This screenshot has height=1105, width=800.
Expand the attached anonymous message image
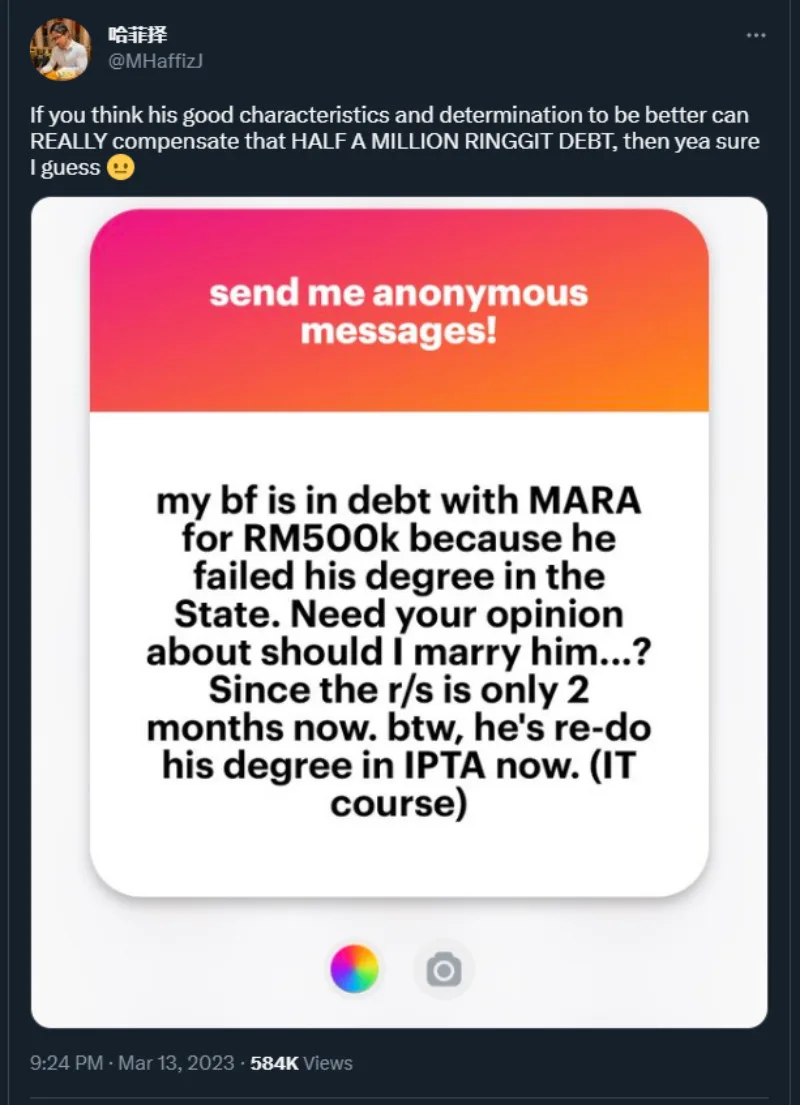399,612
